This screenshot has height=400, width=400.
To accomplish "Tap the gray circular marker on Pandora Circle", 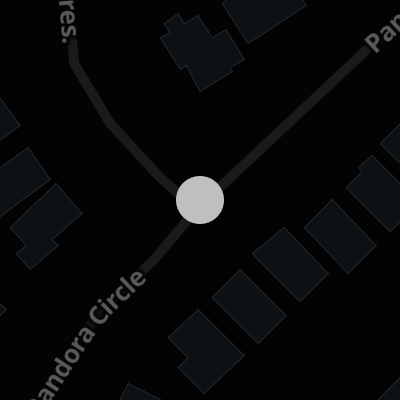I will 200,200.
